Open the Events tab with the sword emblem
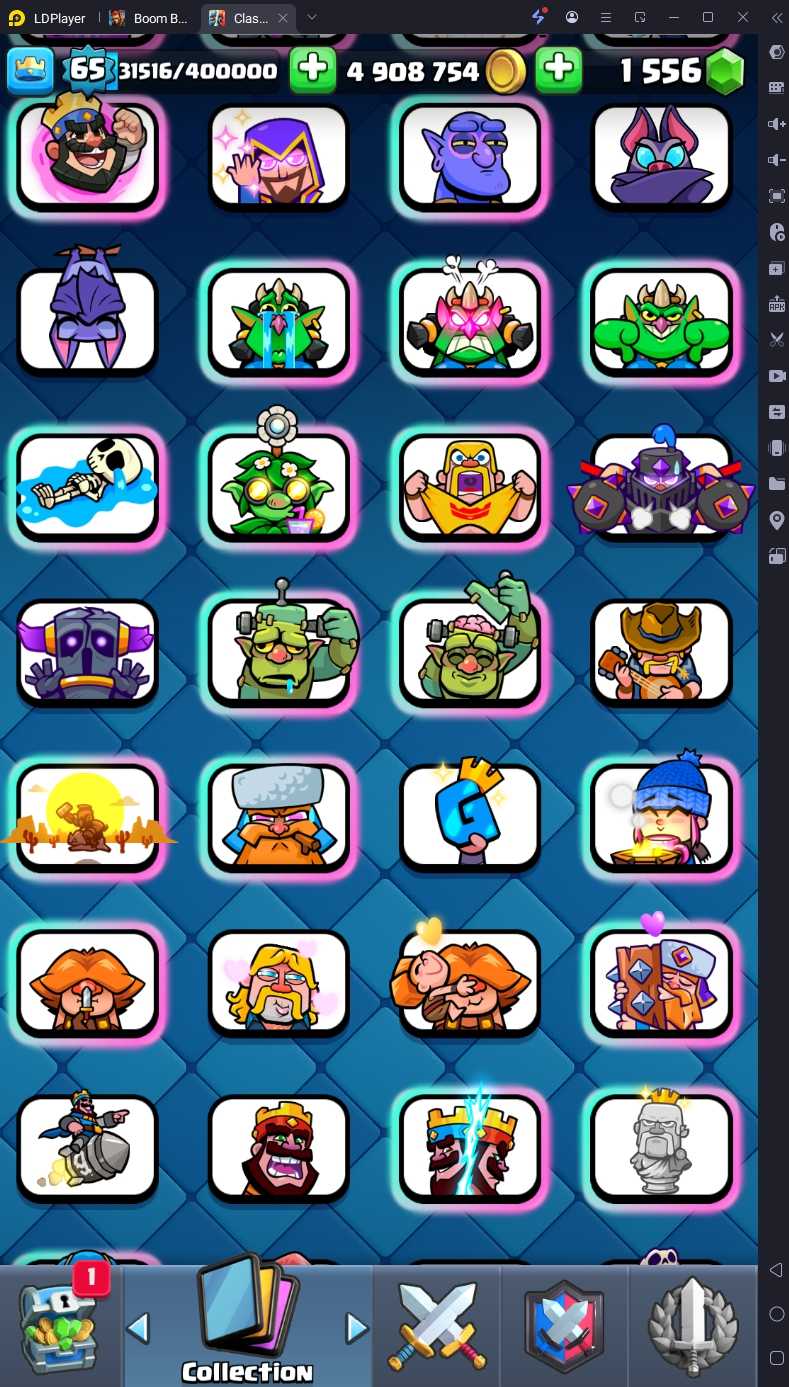Screen dimensions: 789x1387 pos(693,1326)
